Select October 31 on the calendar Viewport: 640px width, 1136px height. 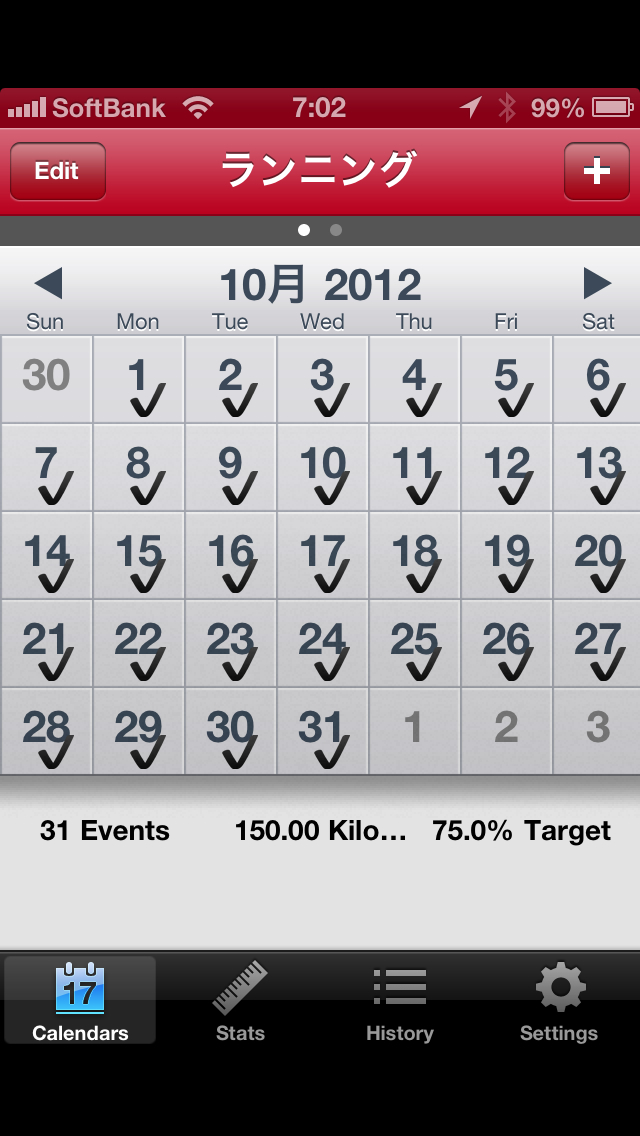tap(322, 732)
